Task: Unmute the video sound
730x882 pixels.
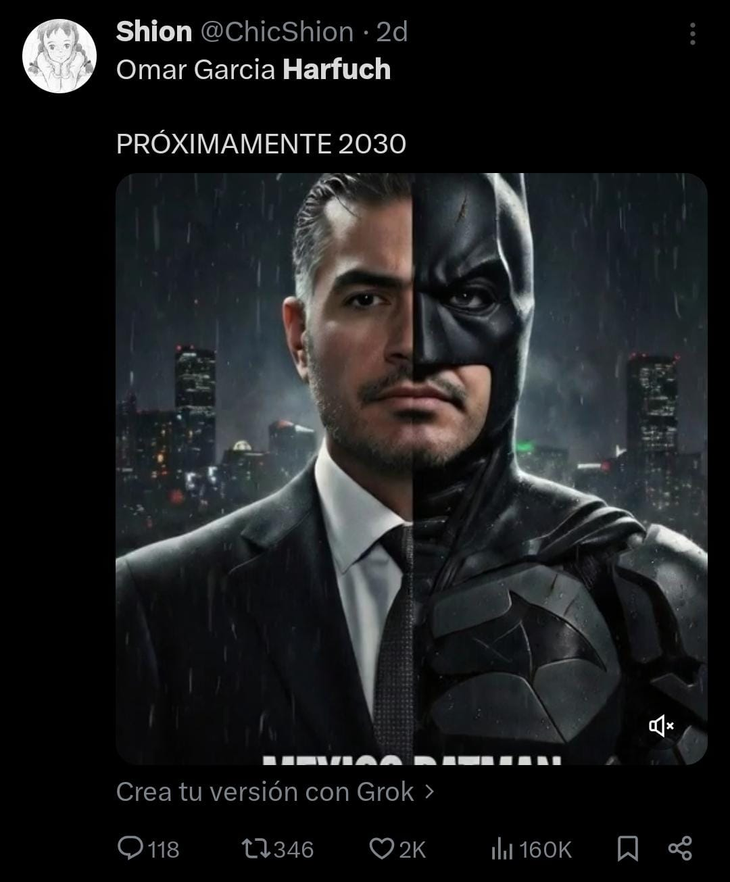Action: (662, 726)
